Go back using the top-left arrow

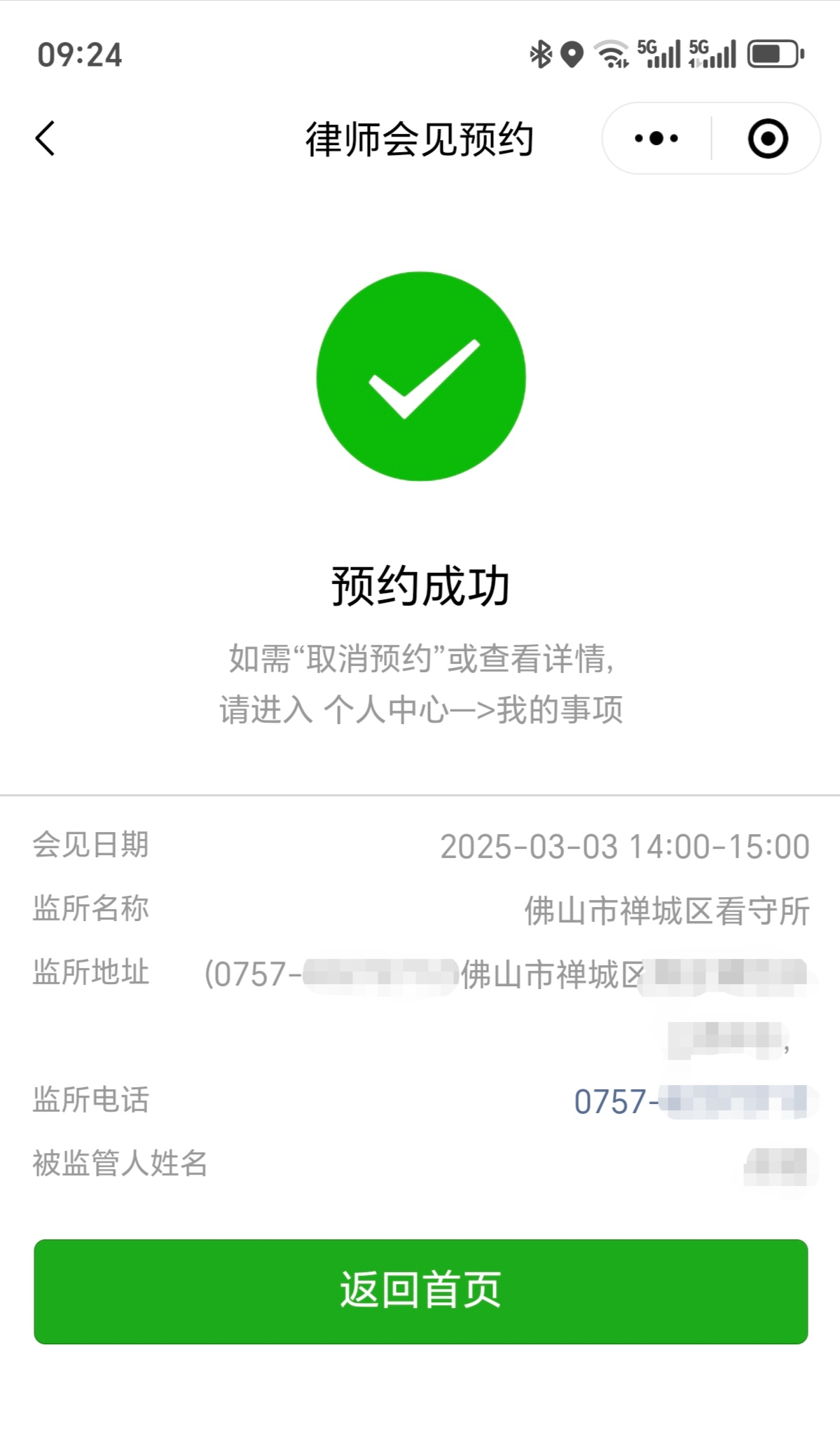[x=45, y=138]
